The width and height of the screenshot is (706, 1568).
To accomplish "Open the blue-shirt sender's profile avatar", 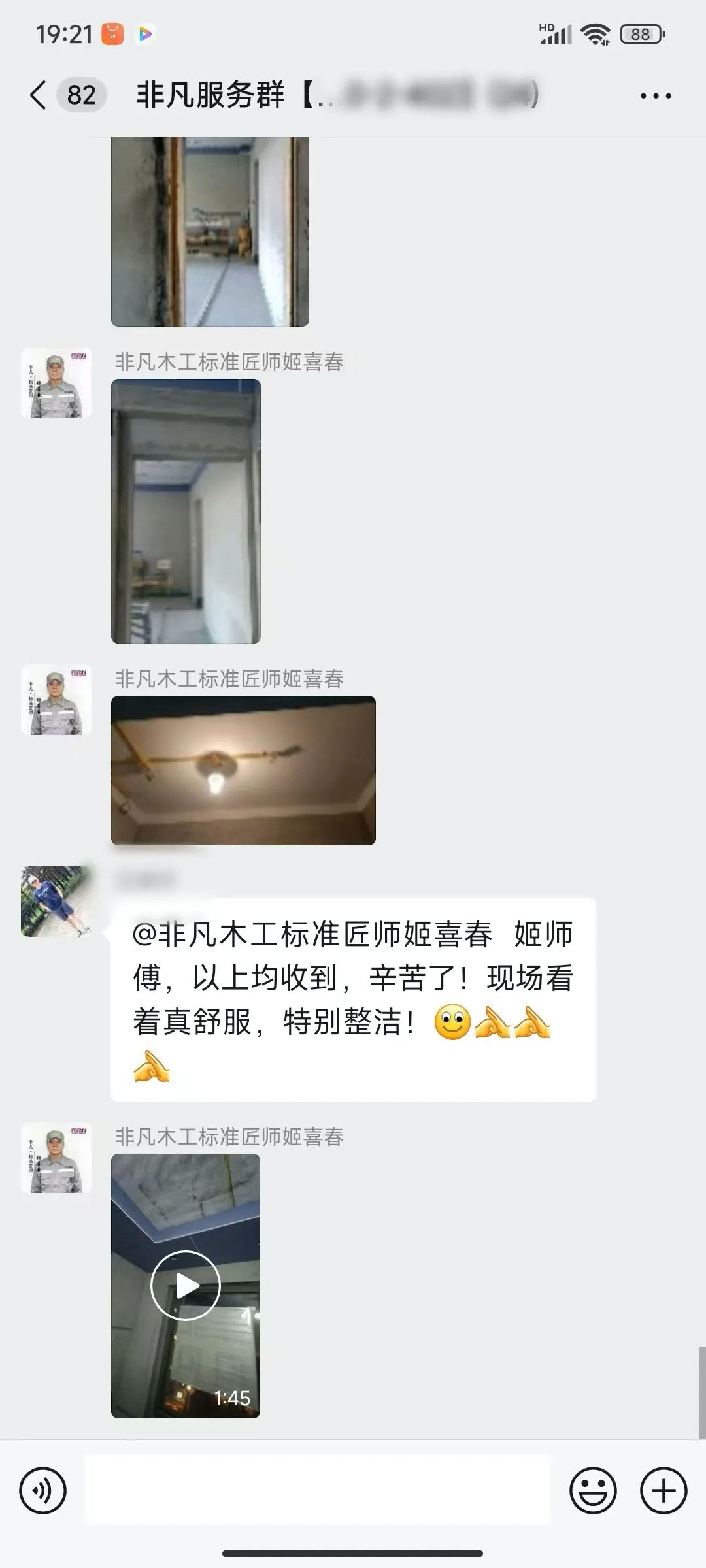I will coord(56,902).
